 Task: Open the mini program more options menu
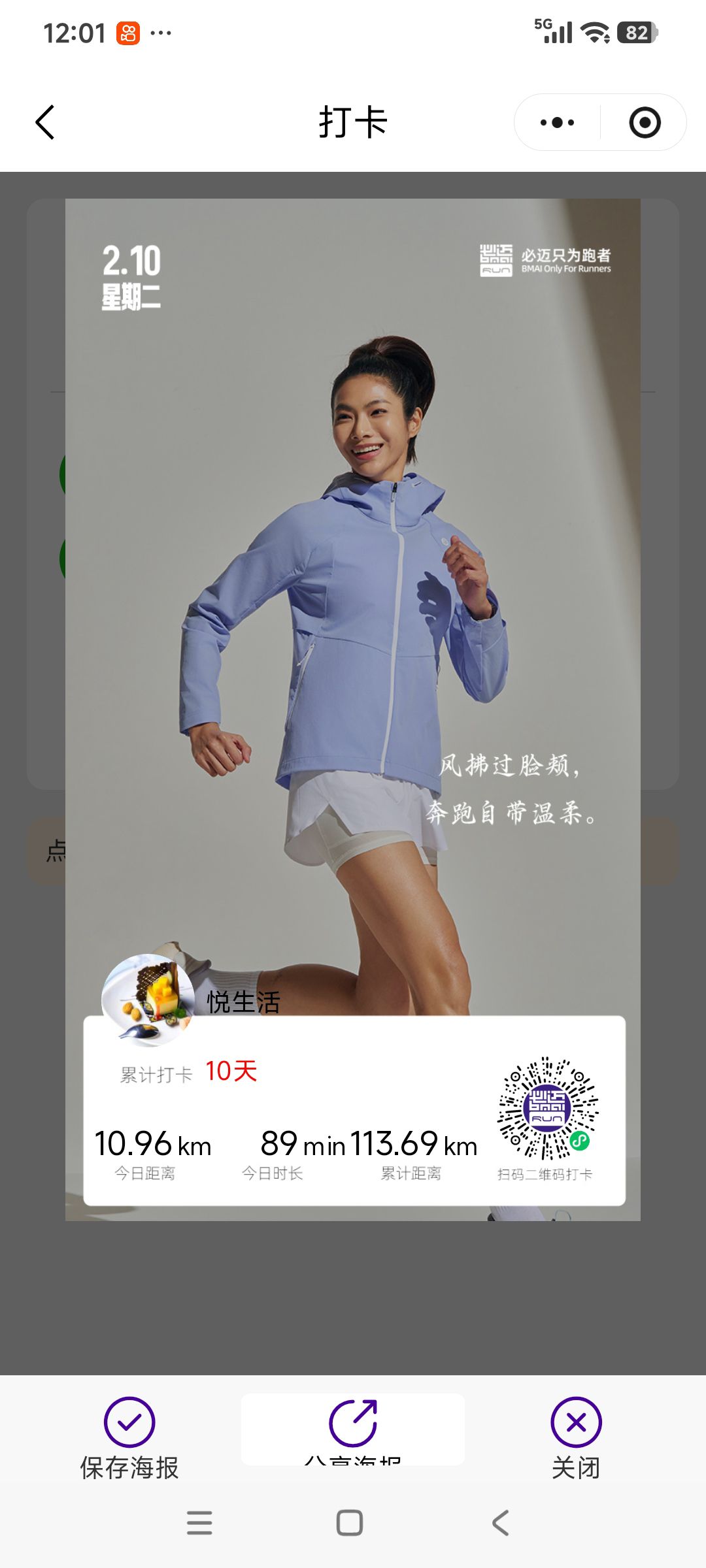(557, 122)
